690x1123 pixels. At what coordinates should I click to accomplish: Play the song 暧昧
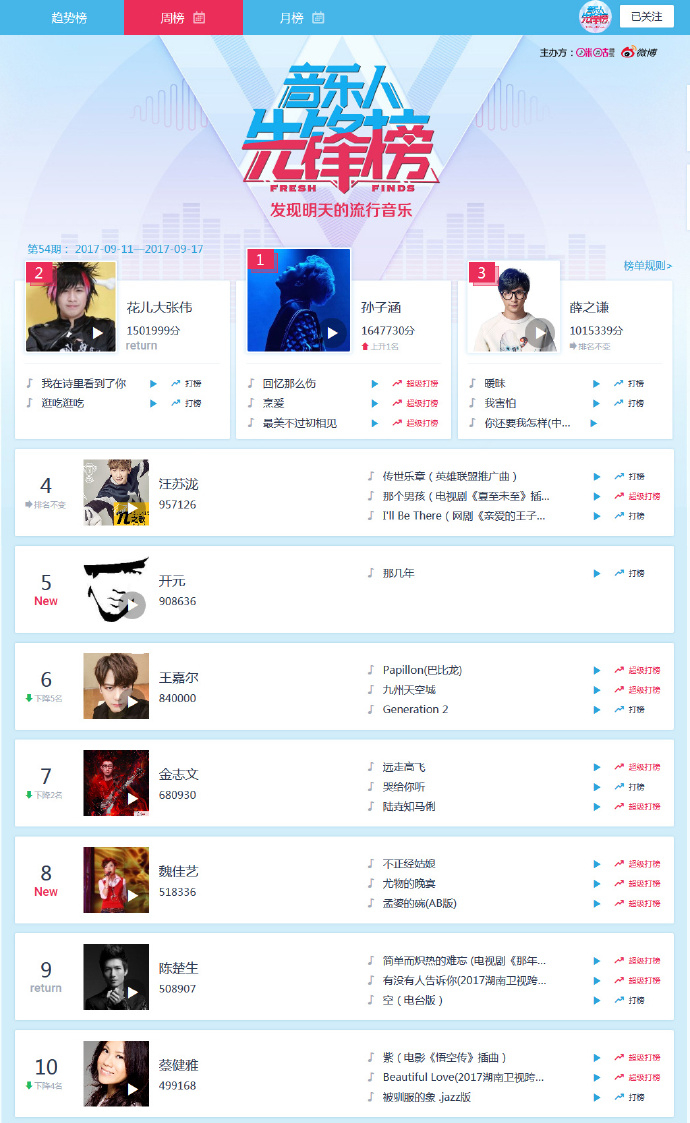pos(596,383)
